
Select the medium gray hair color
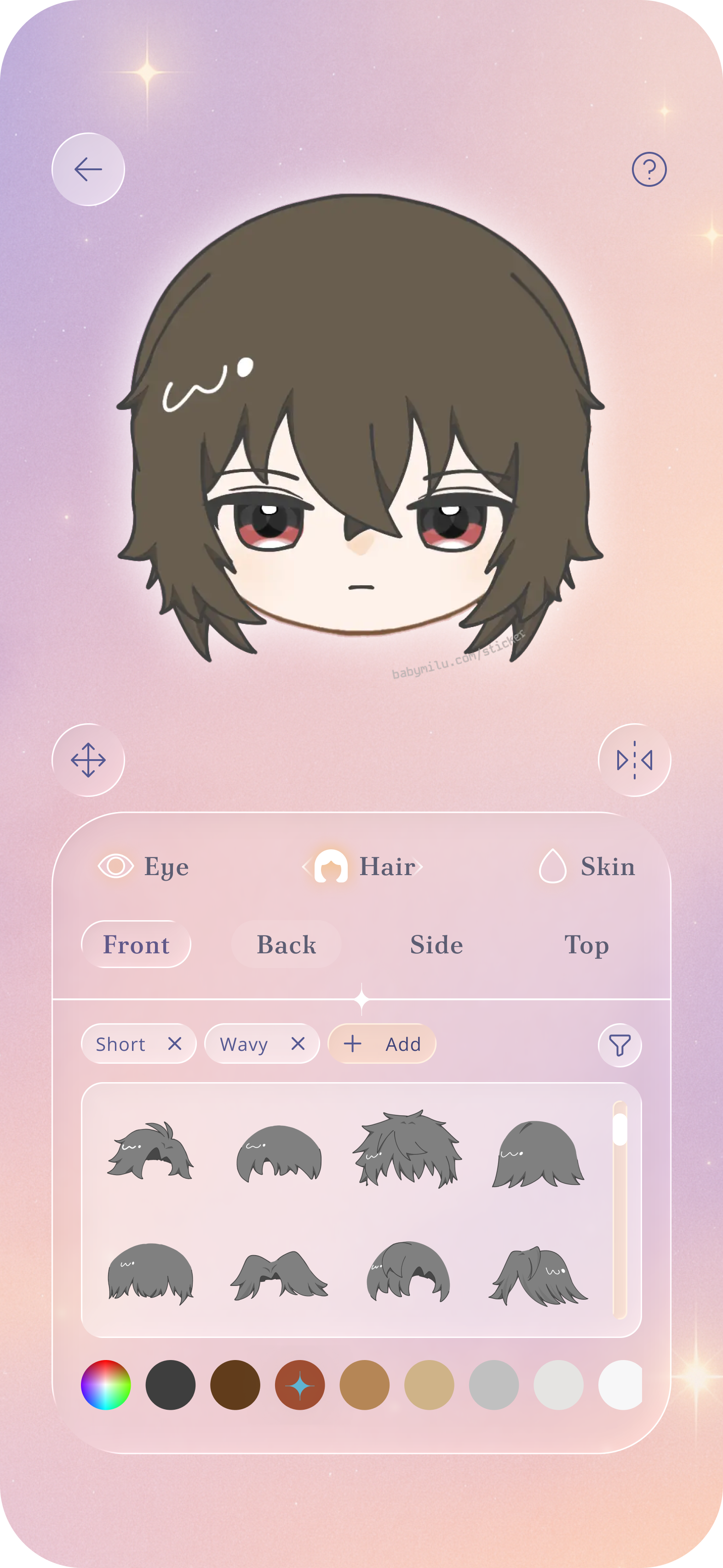tap(493, 1385)
